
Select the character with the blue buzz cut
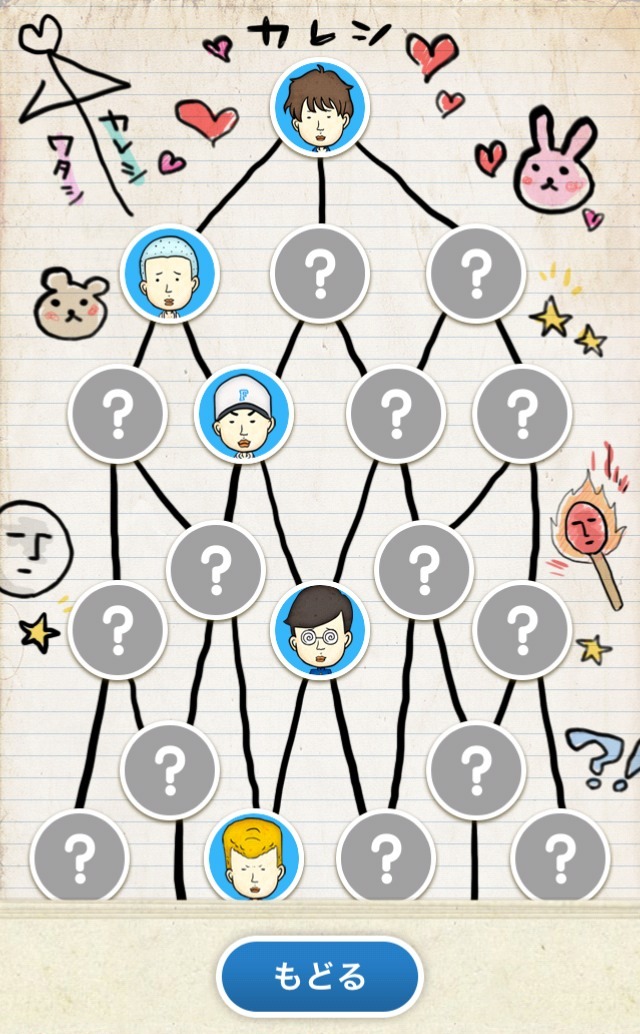tap(169, 273)
